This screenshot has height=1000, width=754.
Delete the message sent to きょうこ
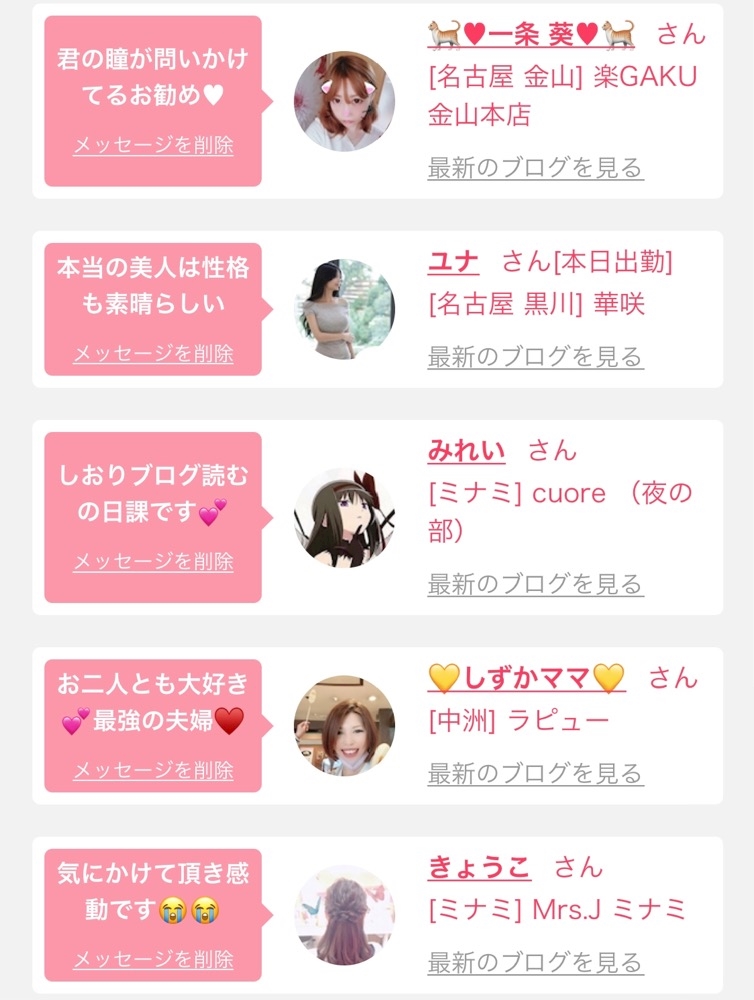(x=153, y=959)
